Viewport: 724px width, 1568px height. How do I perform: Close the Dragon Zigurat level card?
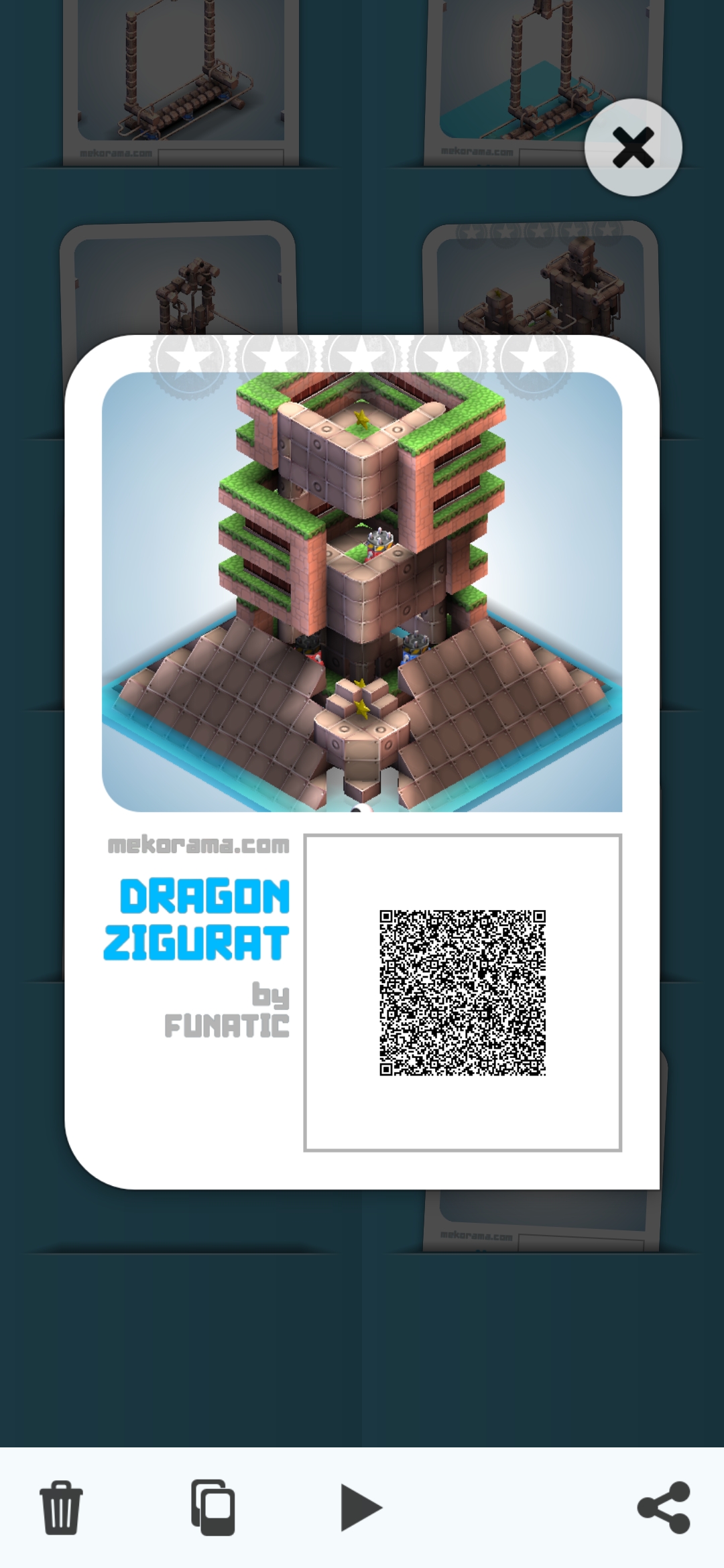click(x=633, y=147)
